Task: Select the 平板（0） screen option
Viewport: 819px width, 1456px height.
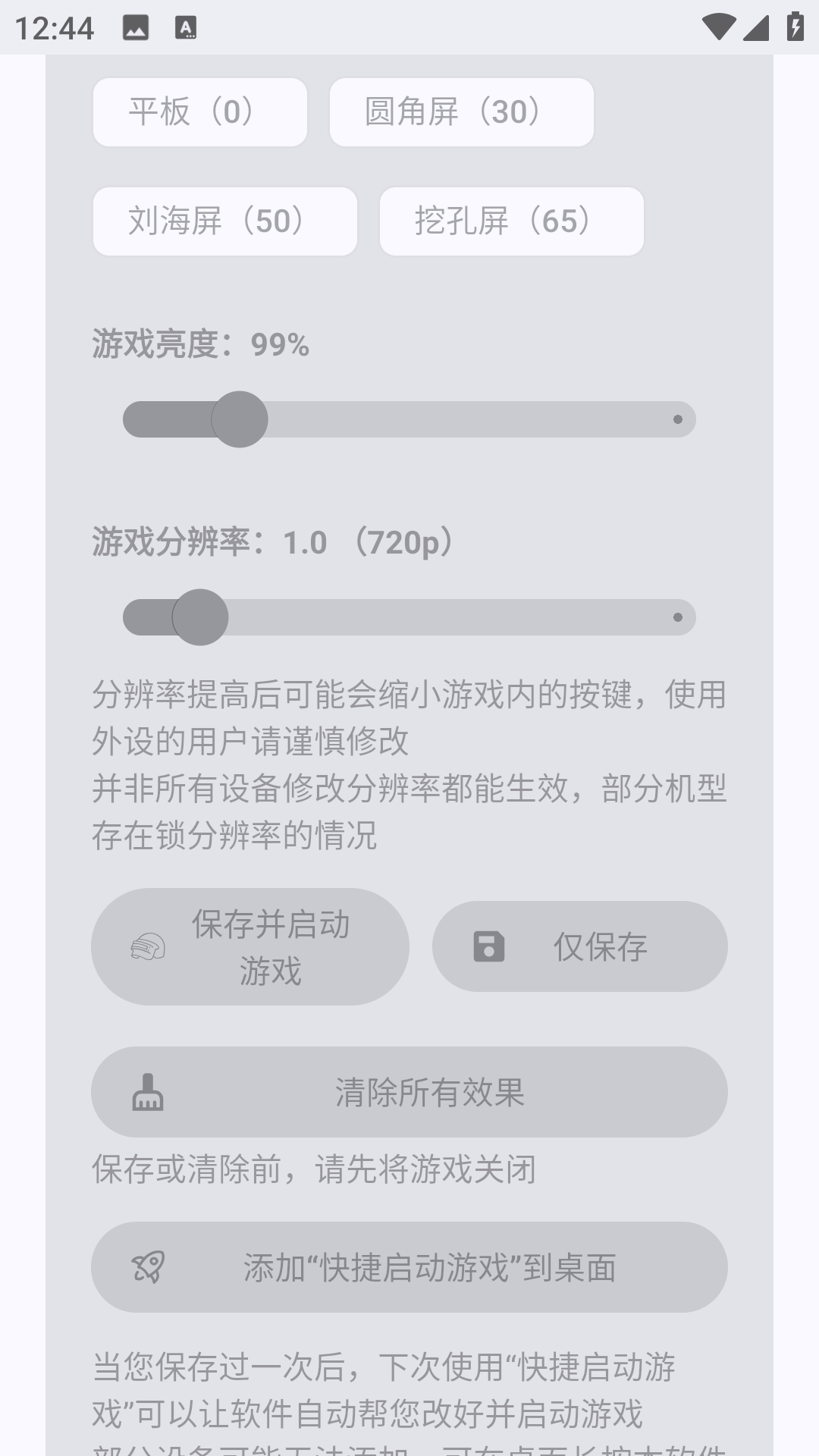Action: [x=199, y=111]
